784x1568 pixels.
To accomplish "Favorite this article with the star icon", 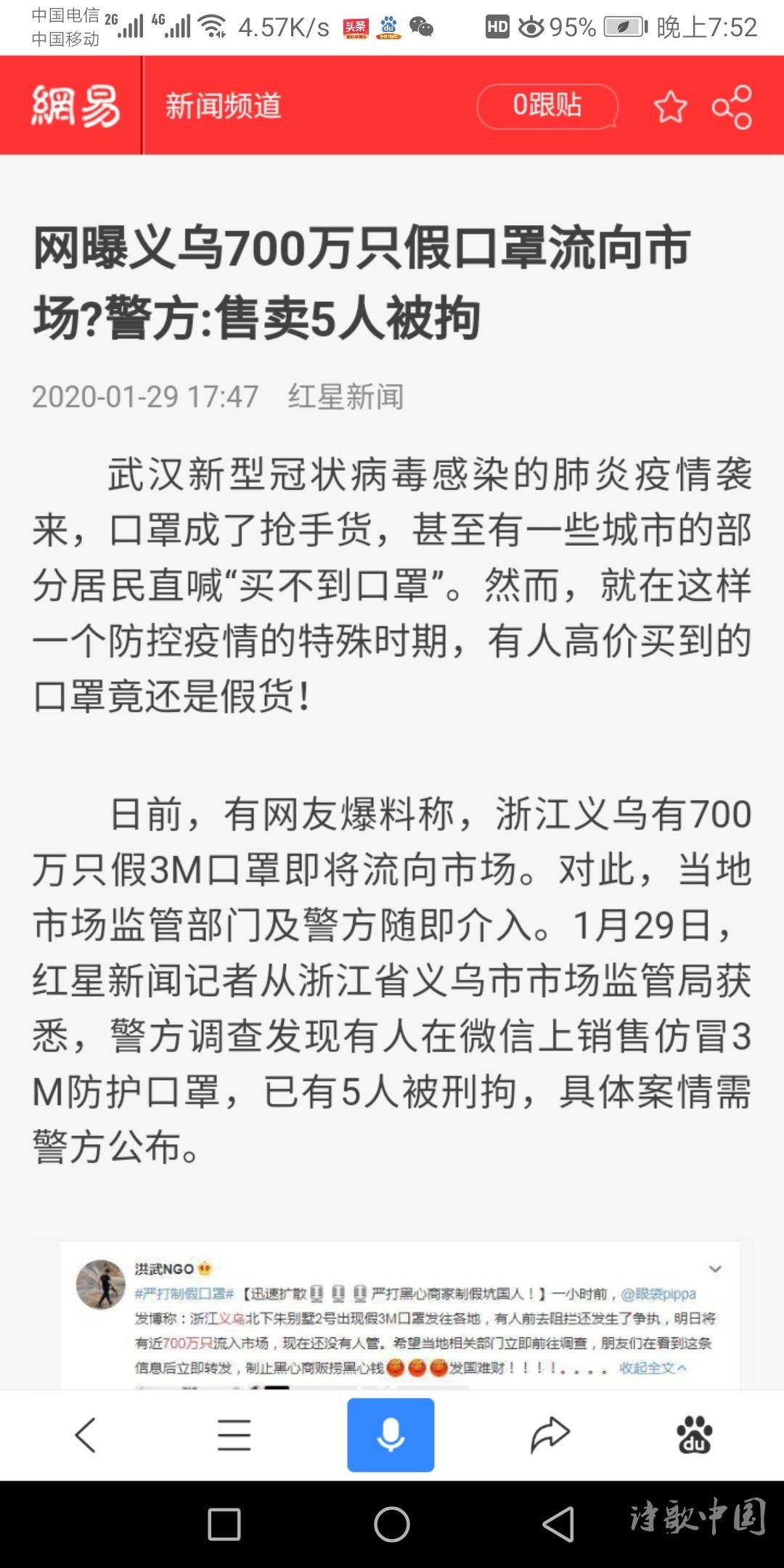I will (x=670, y=107).
